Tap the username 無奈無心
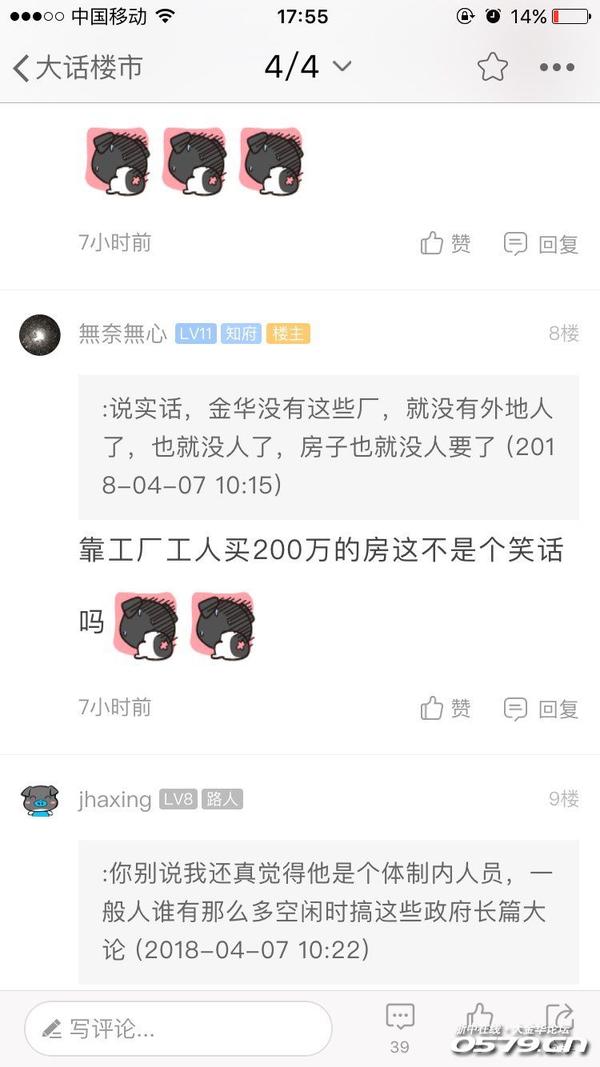The height and width of the screenshot is (1067, 600). click(122, 334)
